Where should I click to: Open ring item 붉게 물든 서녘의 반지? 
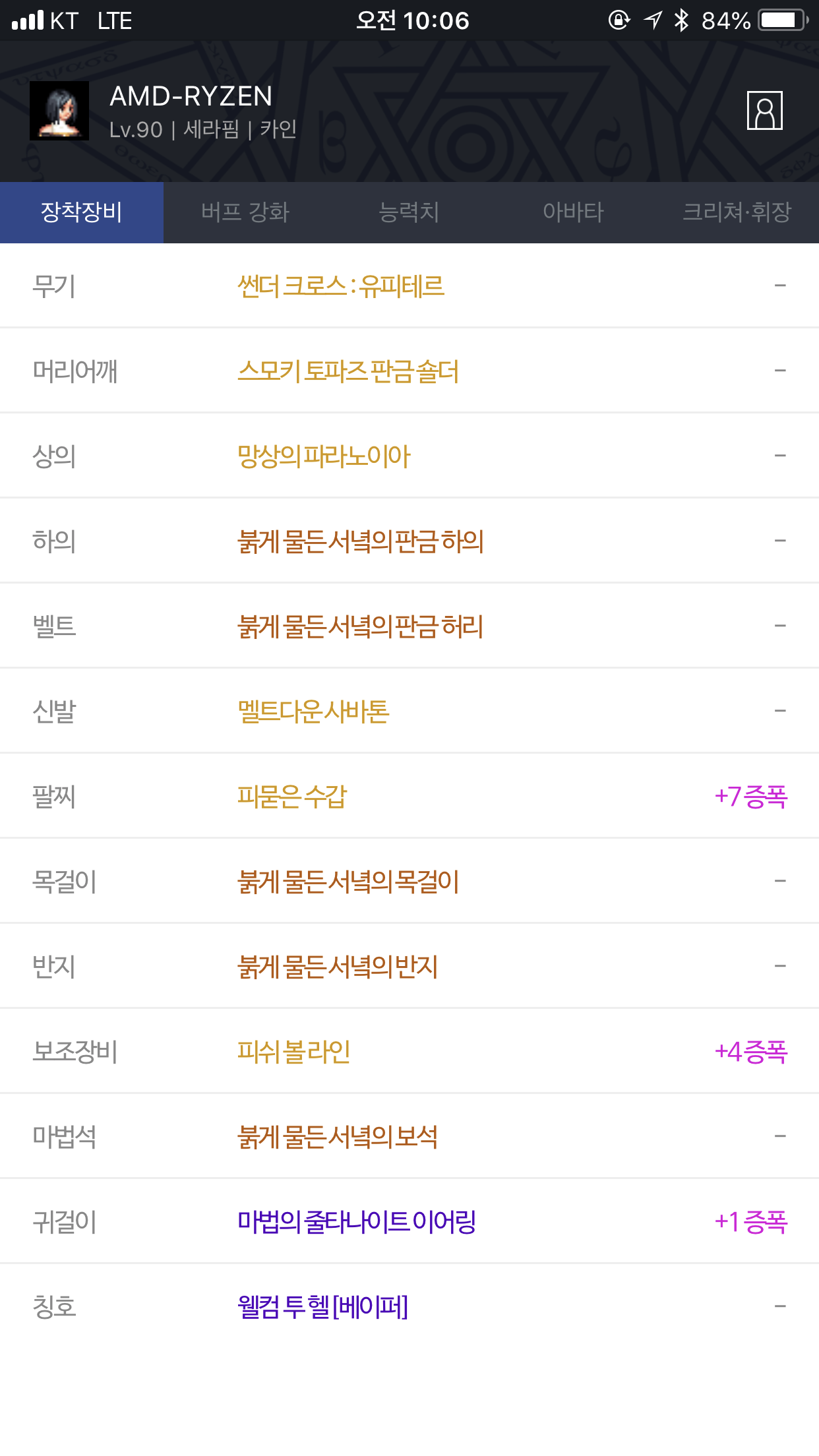pyautogui.click(x=338, y=967)
